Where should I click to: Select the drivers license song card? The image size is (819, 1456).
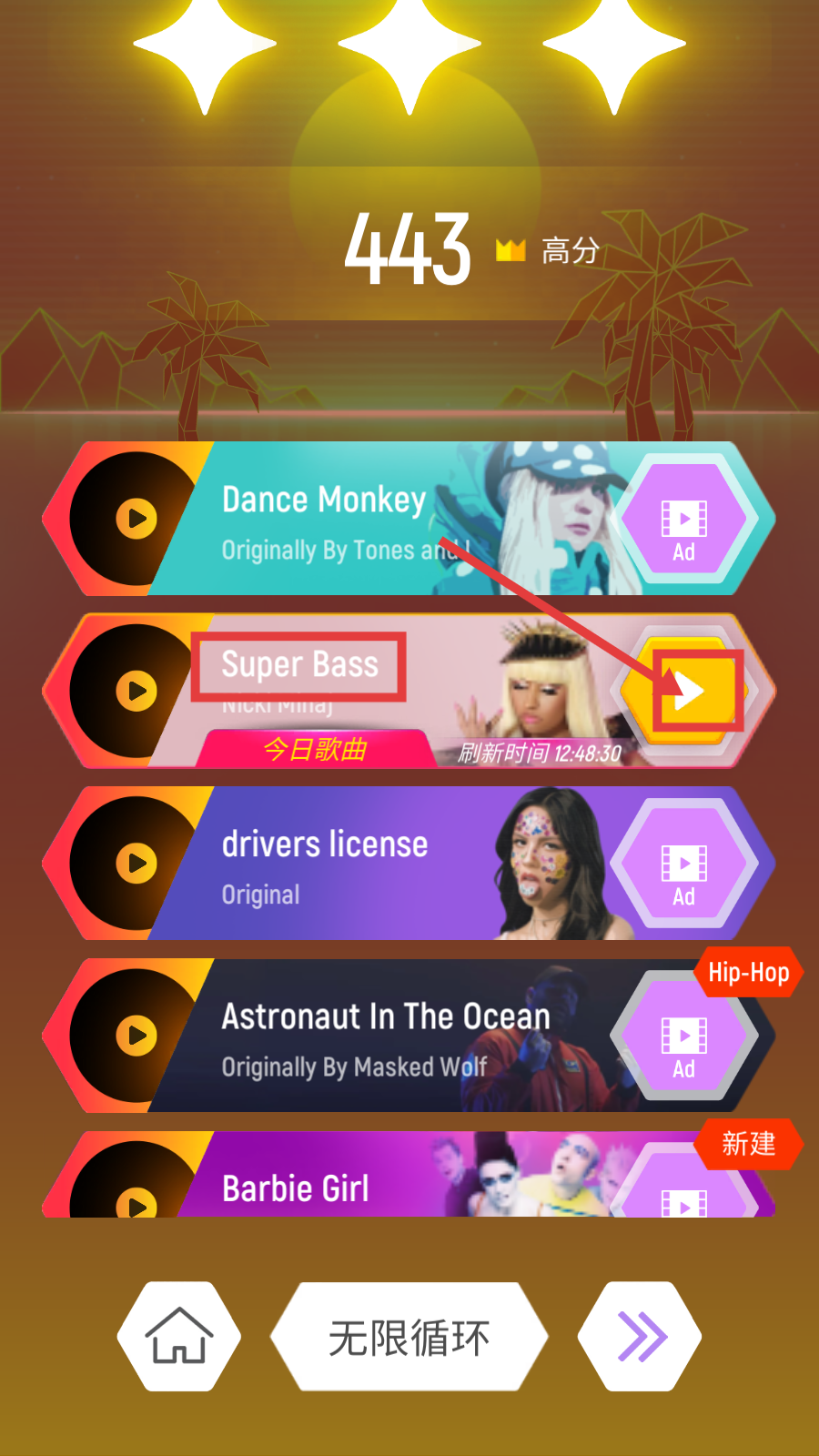[x=364, y=864]
